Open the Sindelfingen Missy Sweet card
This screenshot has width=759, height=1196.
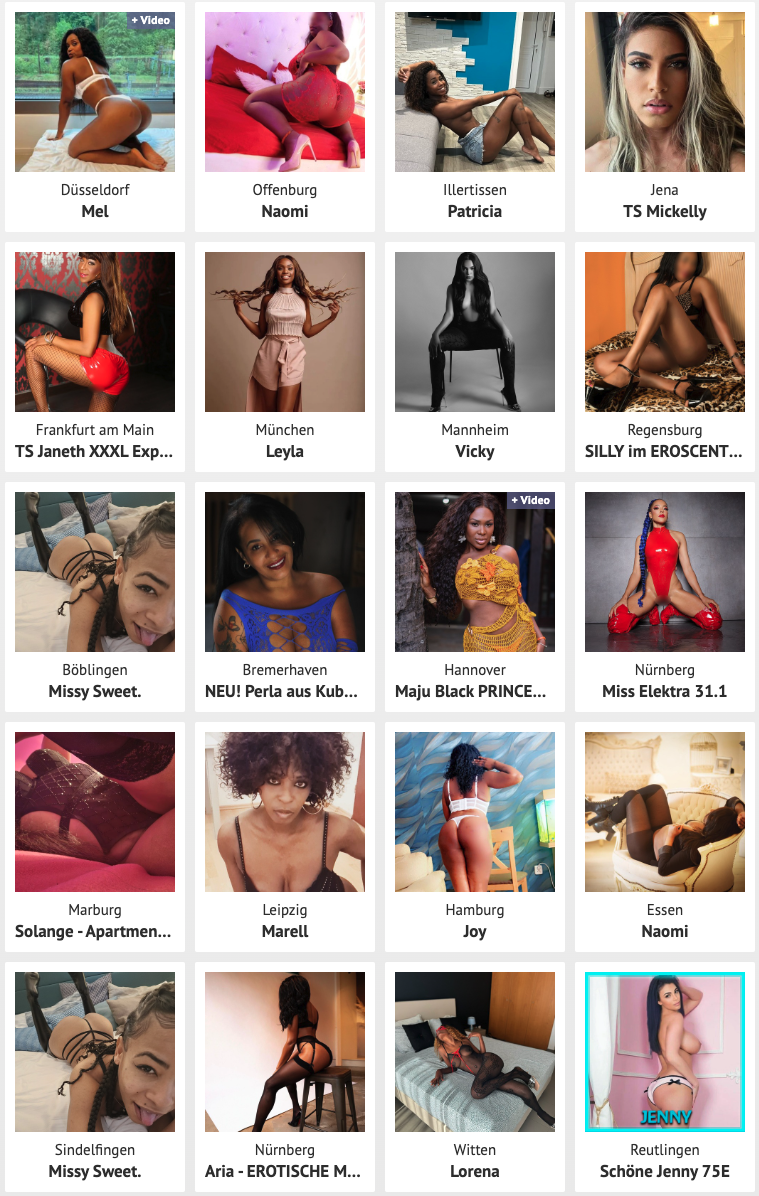click(x=95, y=1052)
